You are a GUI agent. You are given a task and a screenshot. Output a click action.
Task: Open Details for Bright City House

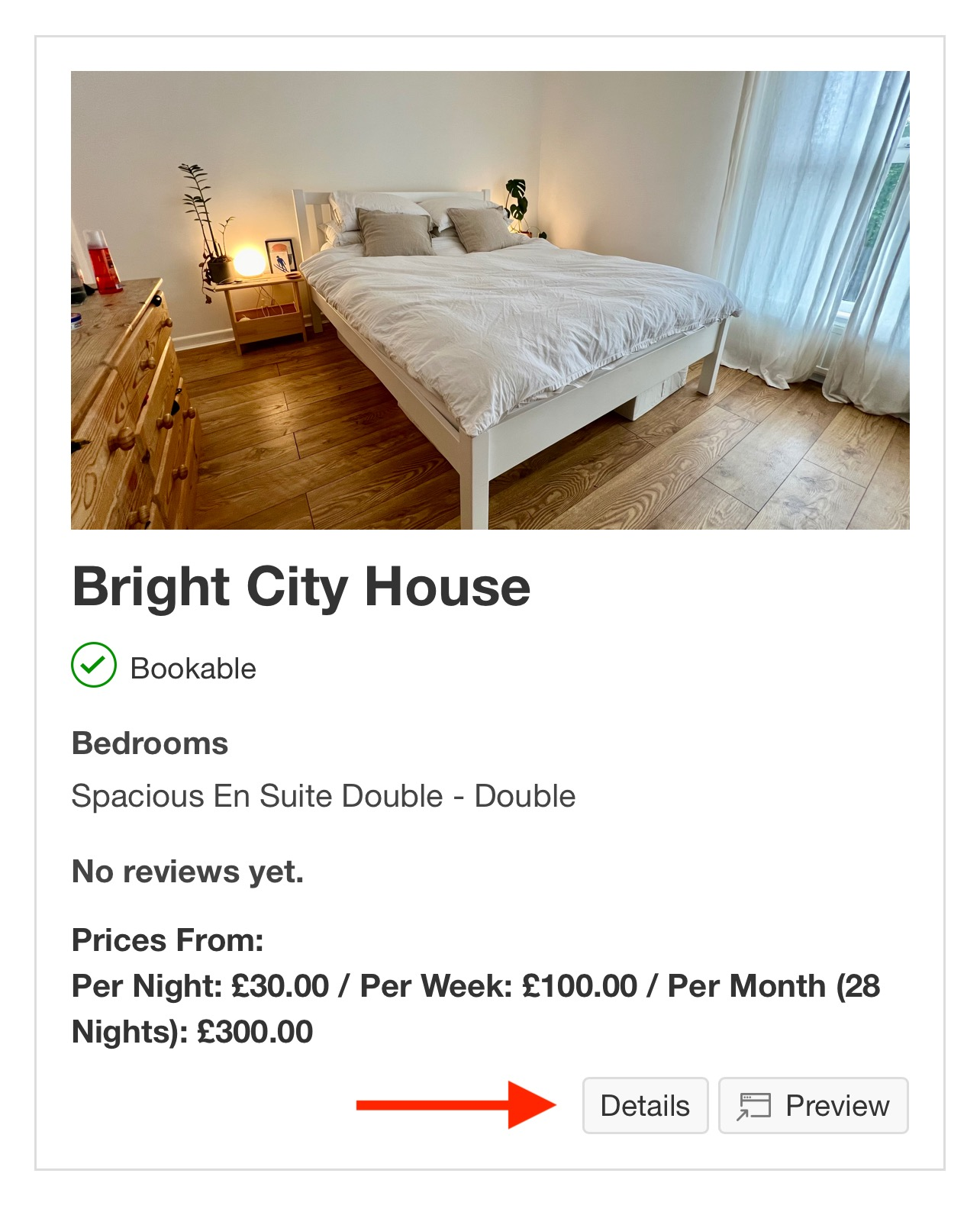click(x=645, y=1105)
